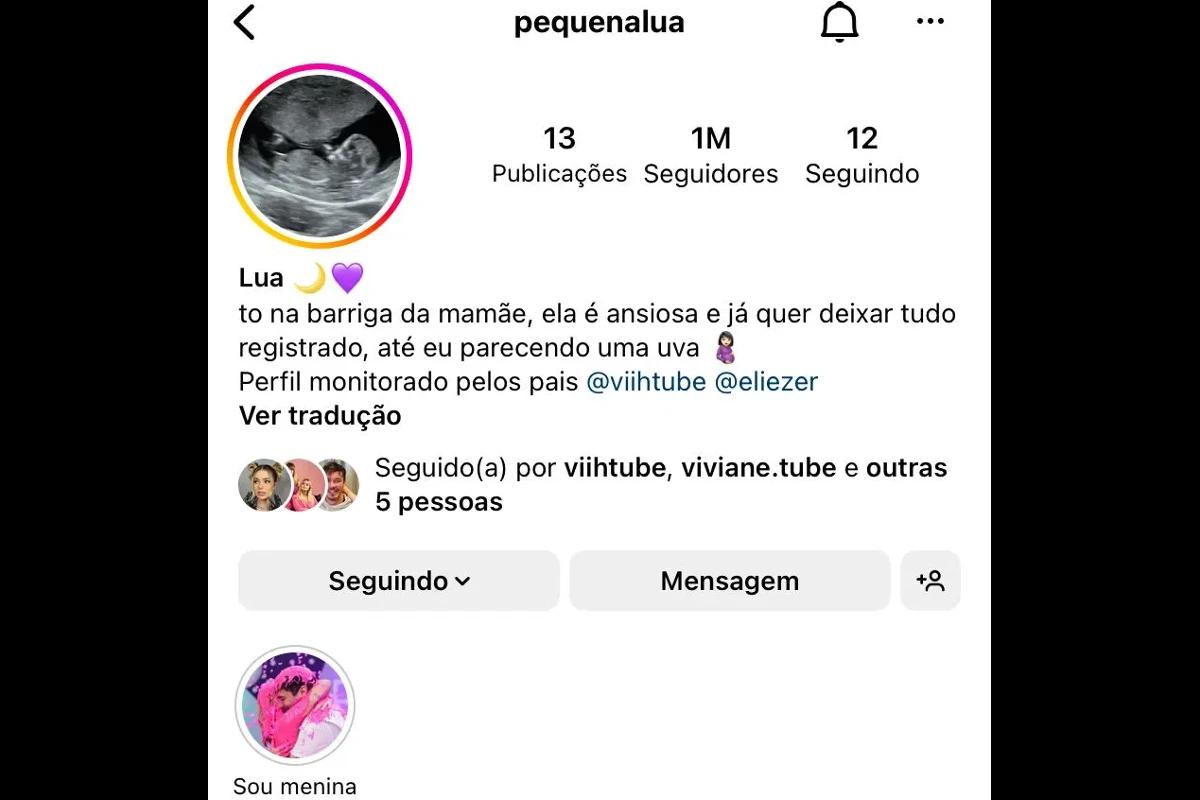This screenshot has height=800, width=1200.
Task: Expand the Seguindo dropdown button
Action: click(x=399, y=581)
